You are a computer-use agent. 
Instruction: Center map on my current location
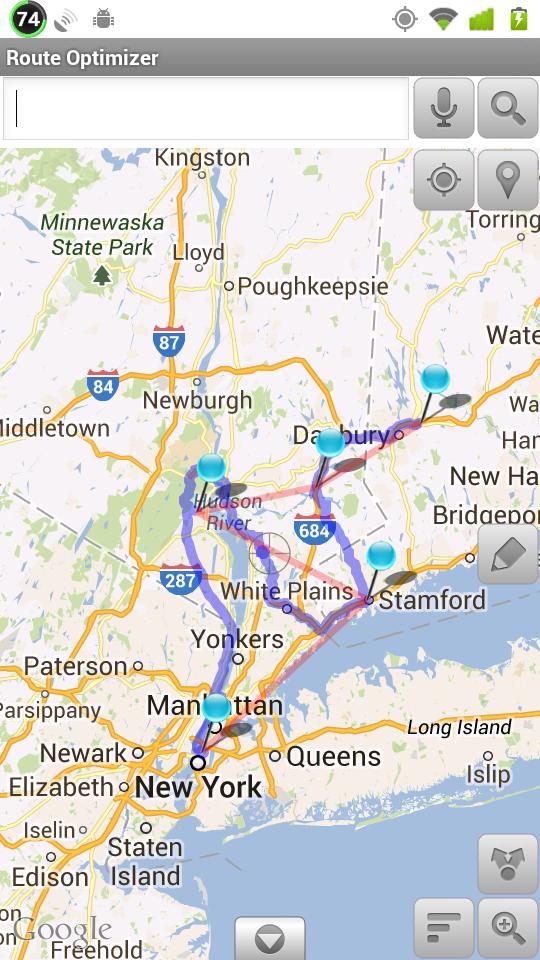click(444, 180)
